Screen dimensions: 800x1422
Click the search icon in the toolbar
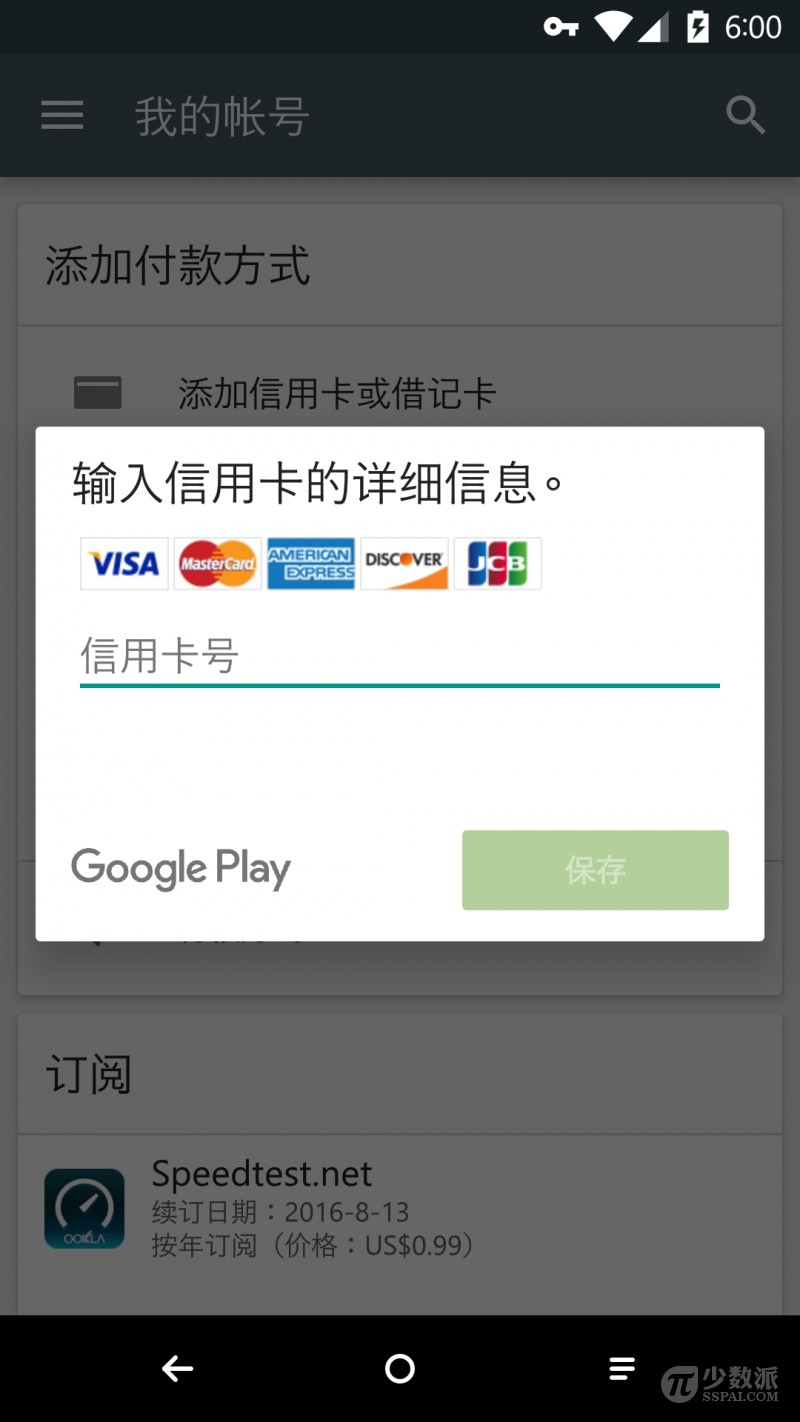pos(745,115)
